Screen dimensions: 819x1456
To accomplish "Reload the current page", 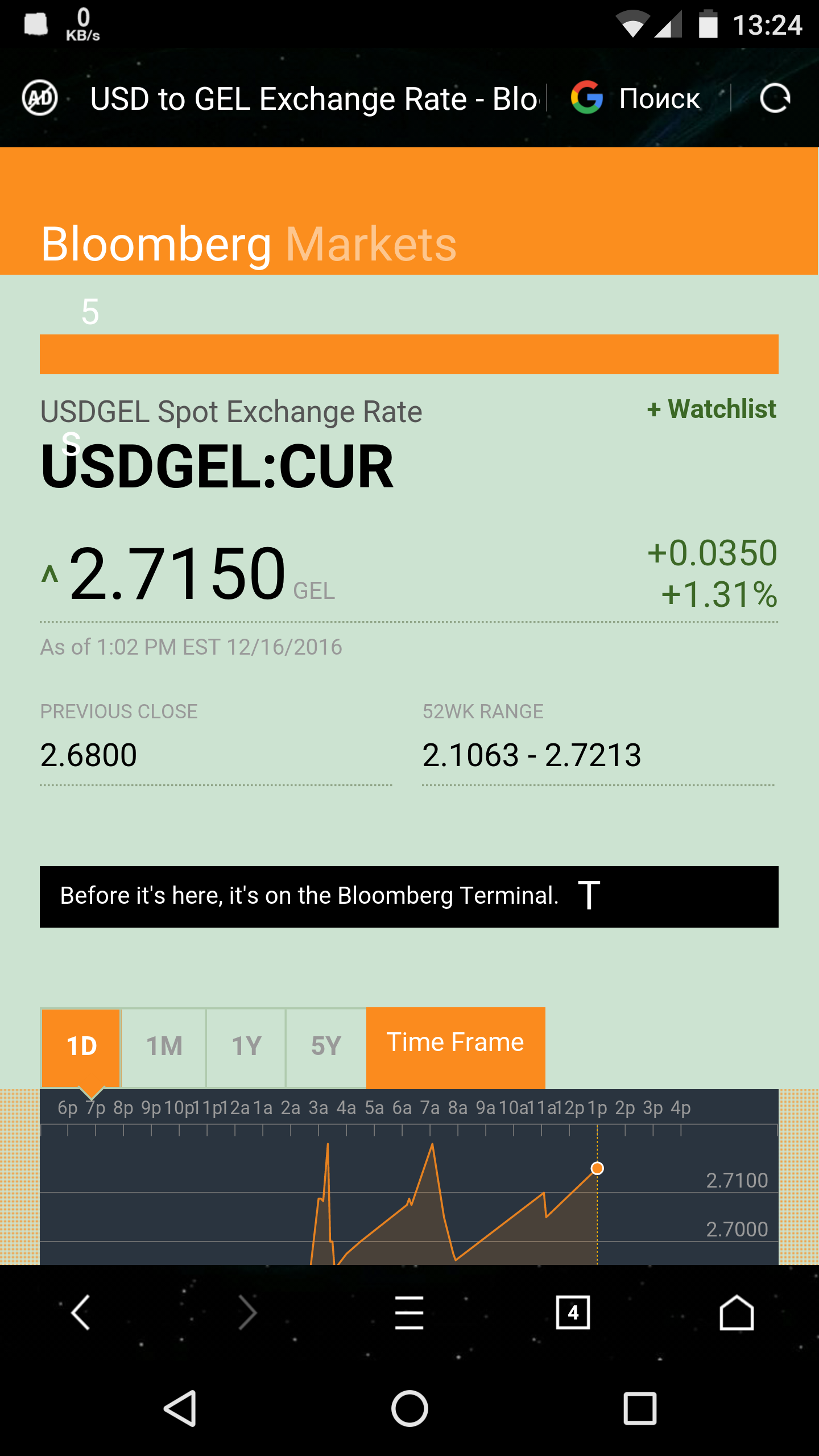I will point(775,98).
